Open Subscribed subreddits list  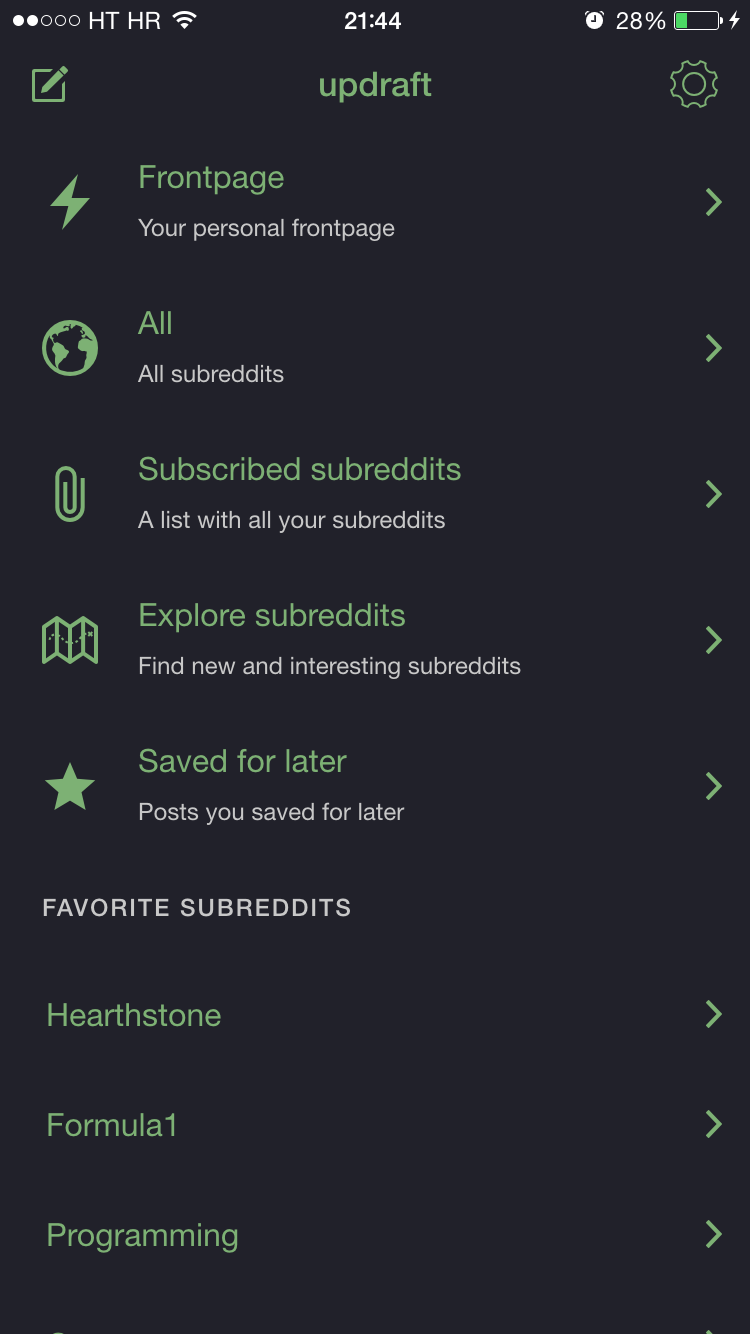coord(375,494)
